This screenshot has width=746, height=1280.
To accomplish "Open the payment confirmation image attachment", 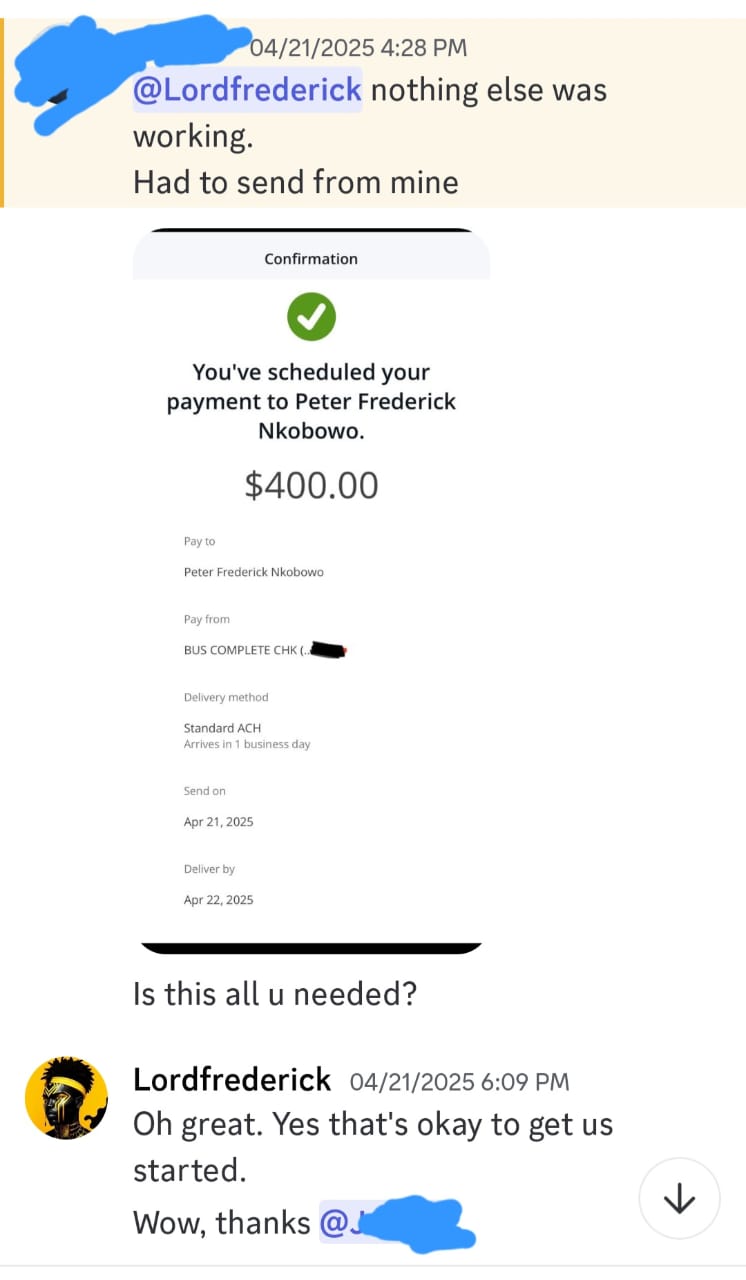I will [311, 590].
